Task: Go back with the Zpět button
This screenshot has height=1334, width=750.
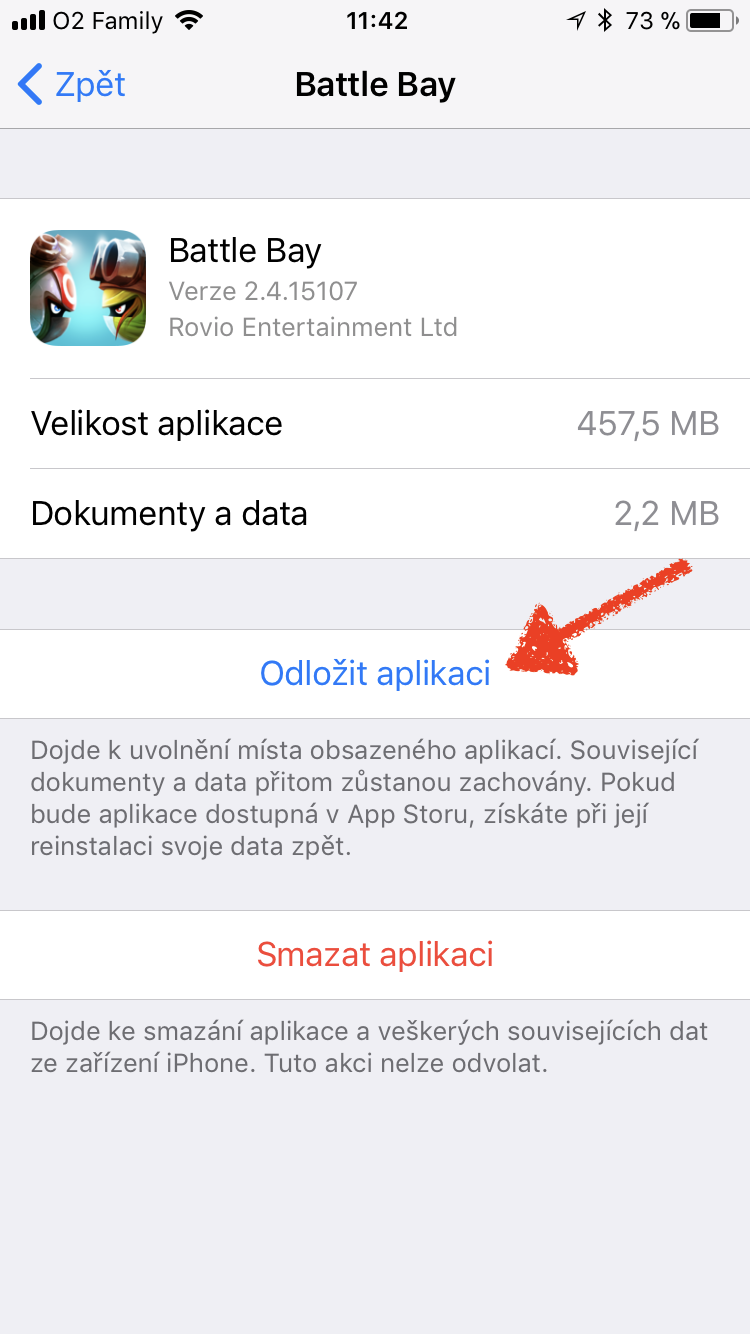Action: (72, 85)
